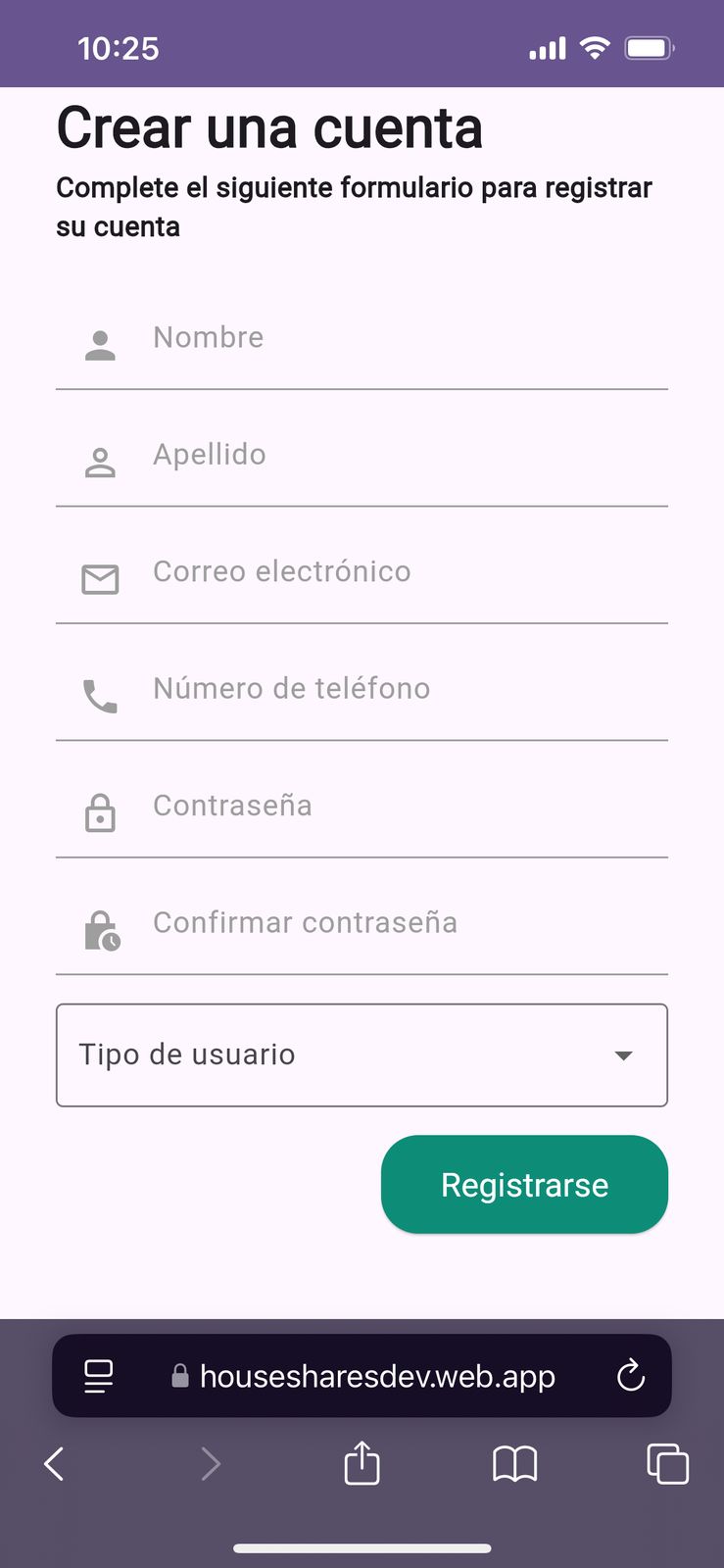Viewport: 724px width, 1568px height.
Task: Open Safari bookmarks
Action: [x=514, y=1463]
